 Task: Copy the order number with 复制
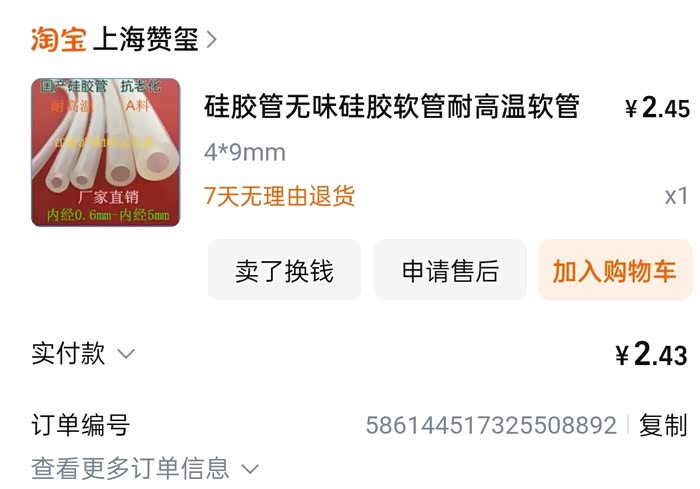click(x=662, y=425)
